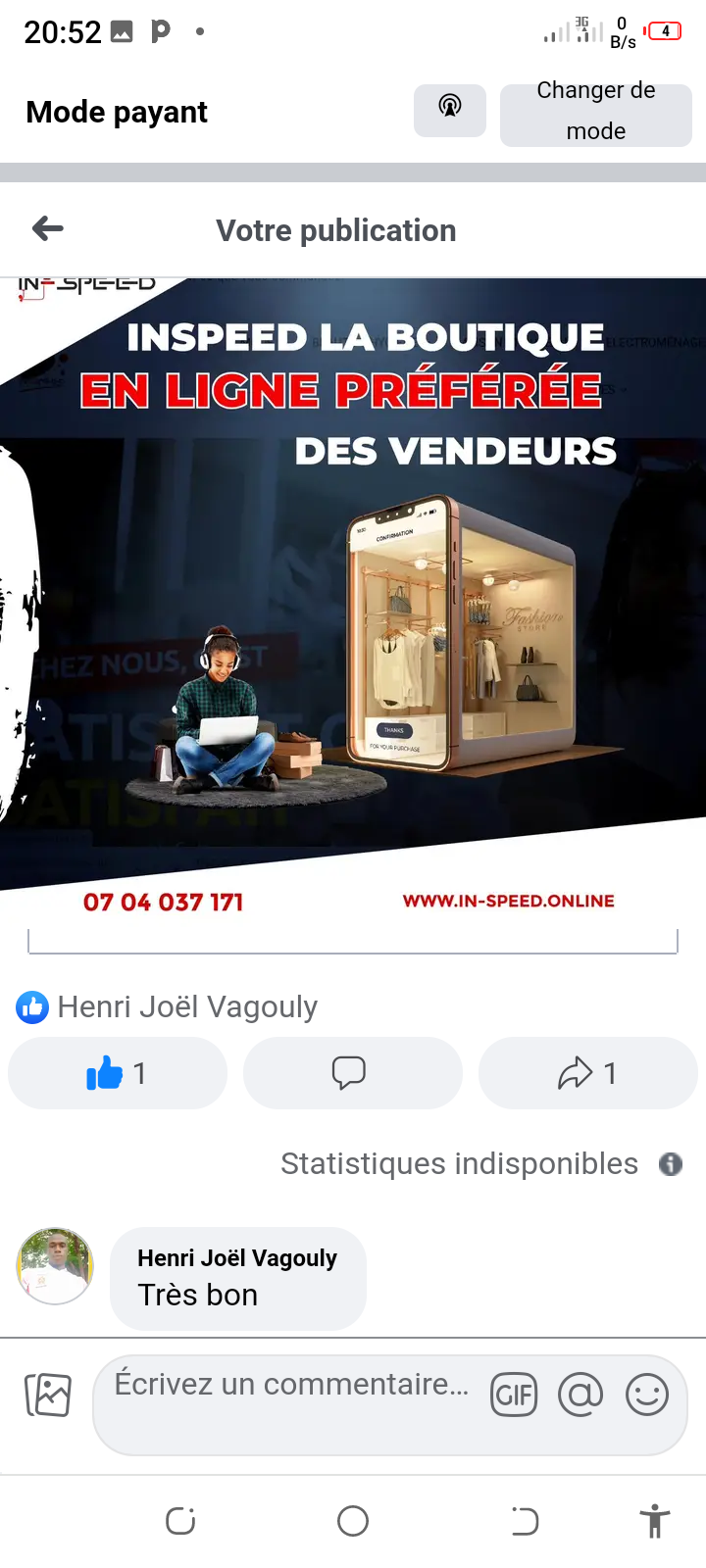Share the publication
706x1568 pixels.
coord(588,1073)
